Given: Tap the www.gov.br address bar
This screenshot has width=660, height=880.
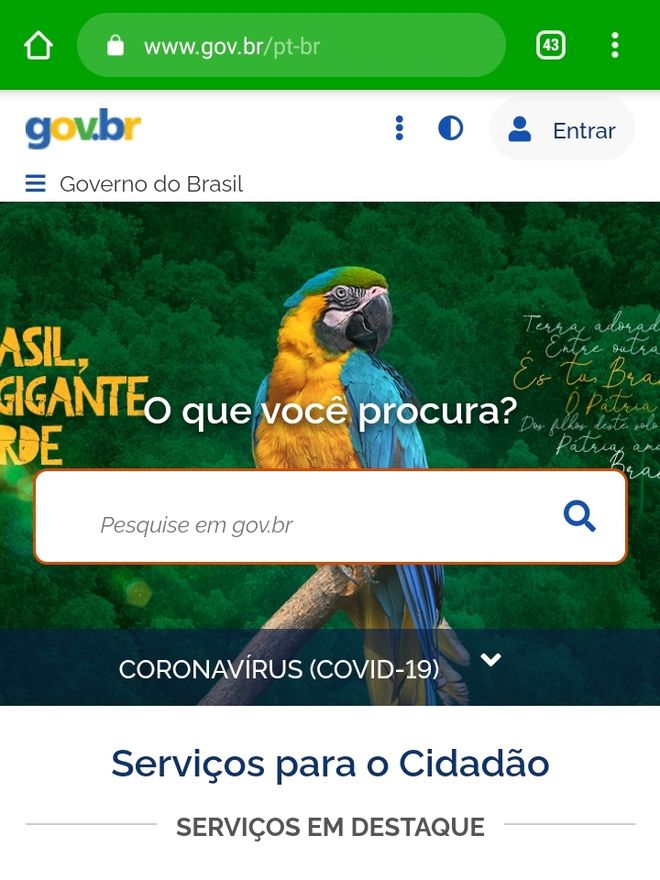Looking at the screenshot, I should tap(290, 45).
